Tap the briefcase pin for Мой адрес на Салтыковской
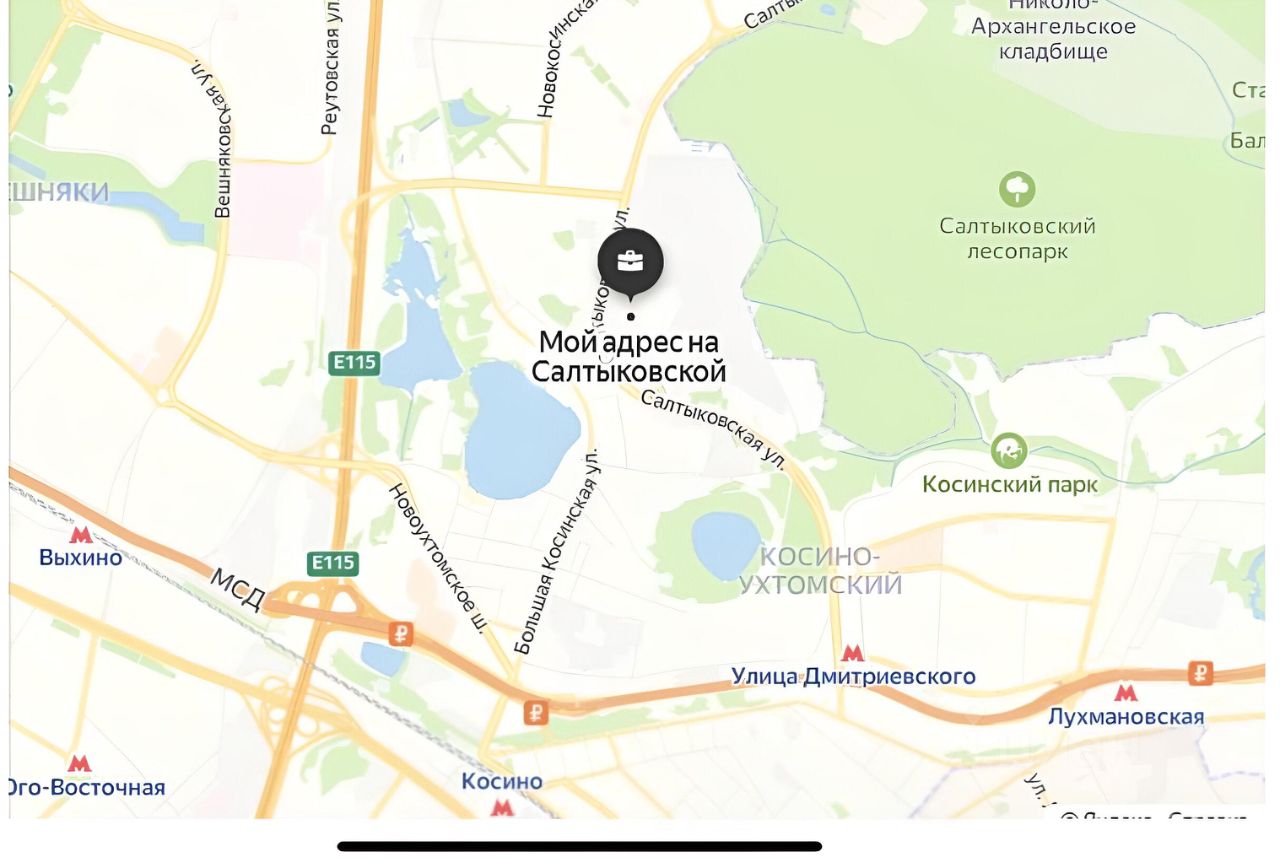Screen dimensions: 1280x868 point(630,262)
